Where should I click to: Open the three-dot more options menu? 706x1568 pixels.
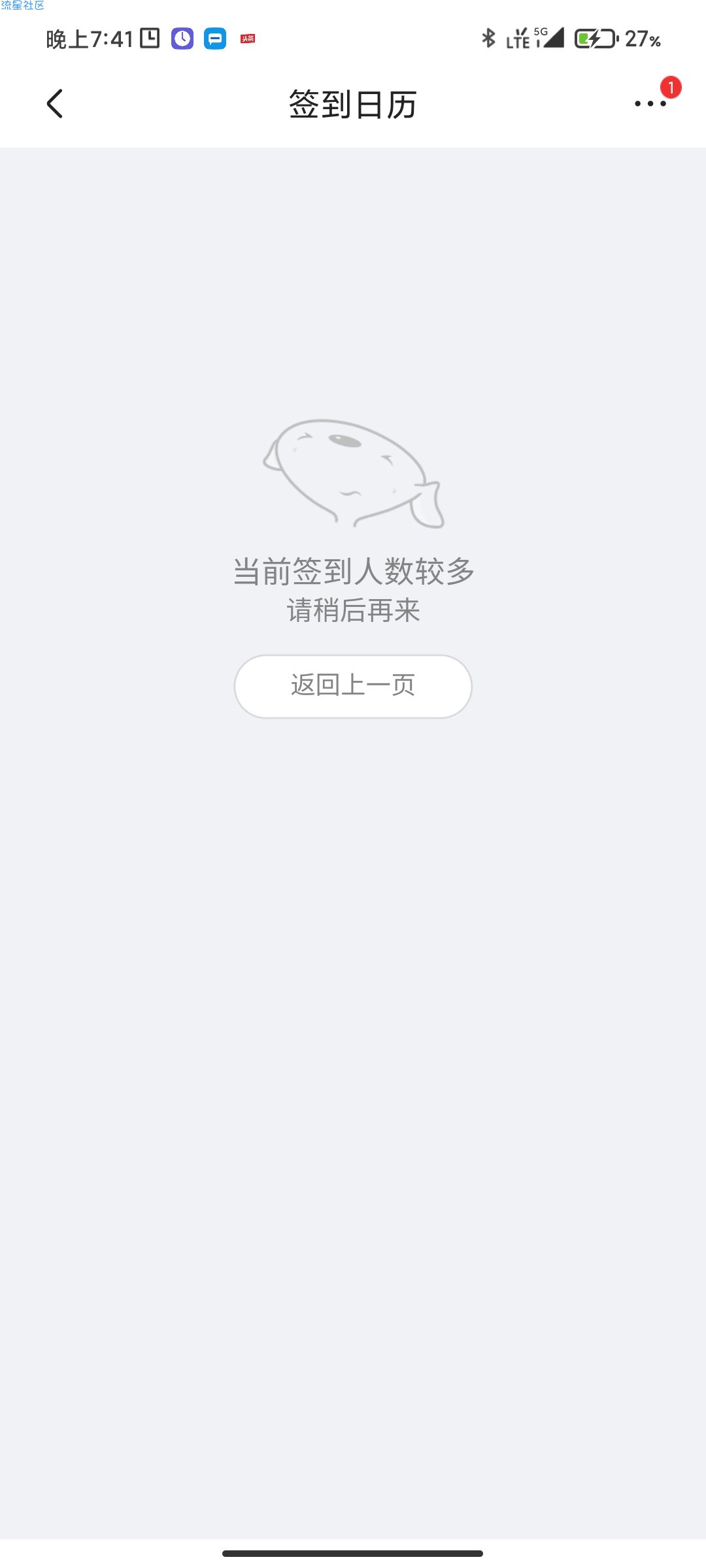coord(650,104)
